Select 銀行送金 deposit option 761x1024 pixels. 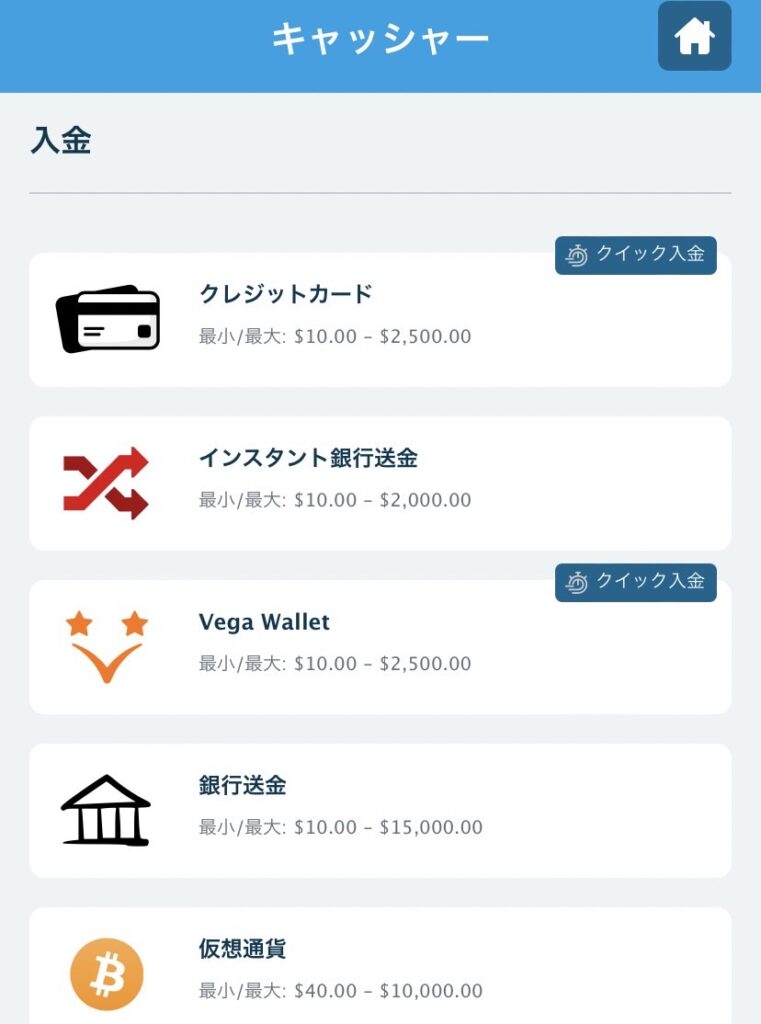[380, 810]
